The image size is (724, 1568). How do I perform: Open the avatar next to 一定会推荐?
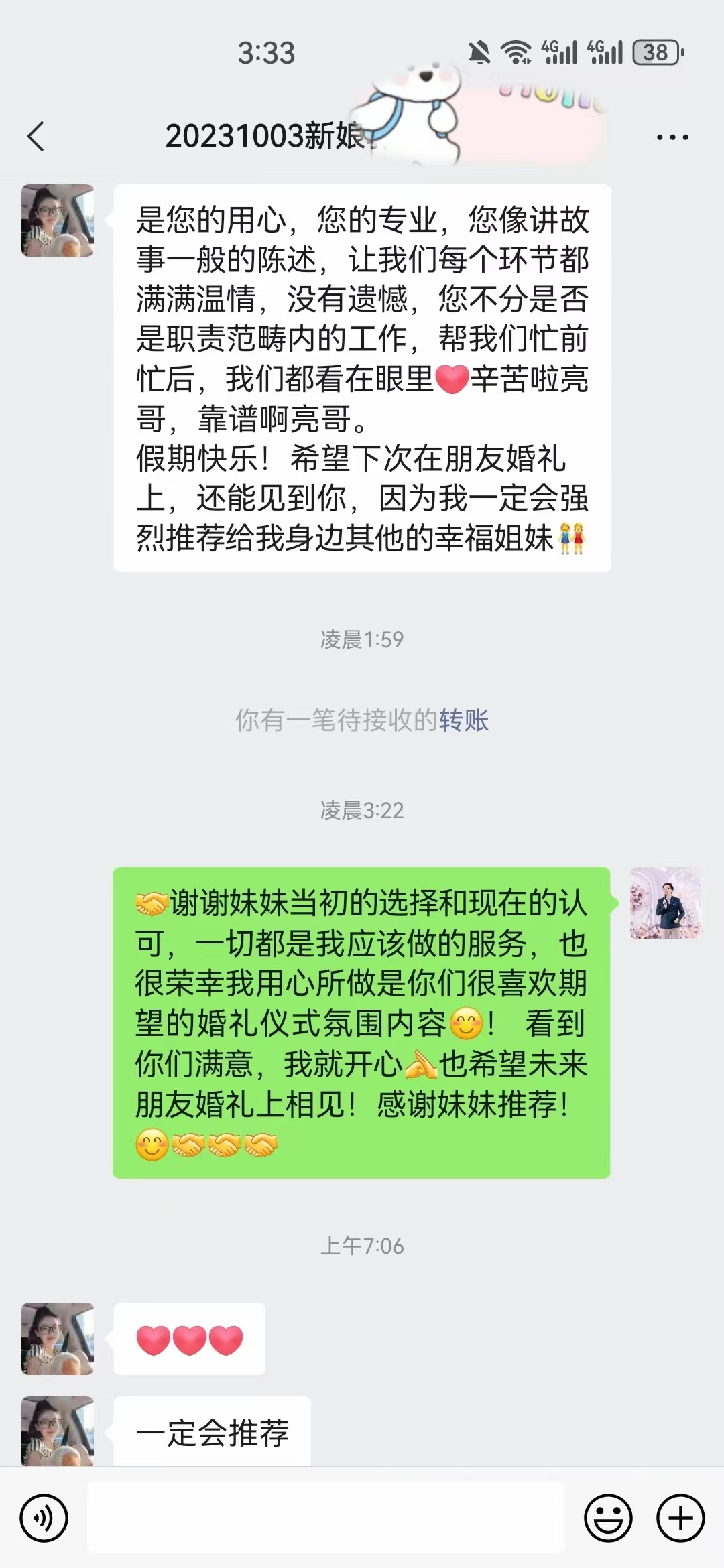[58, 1431]
